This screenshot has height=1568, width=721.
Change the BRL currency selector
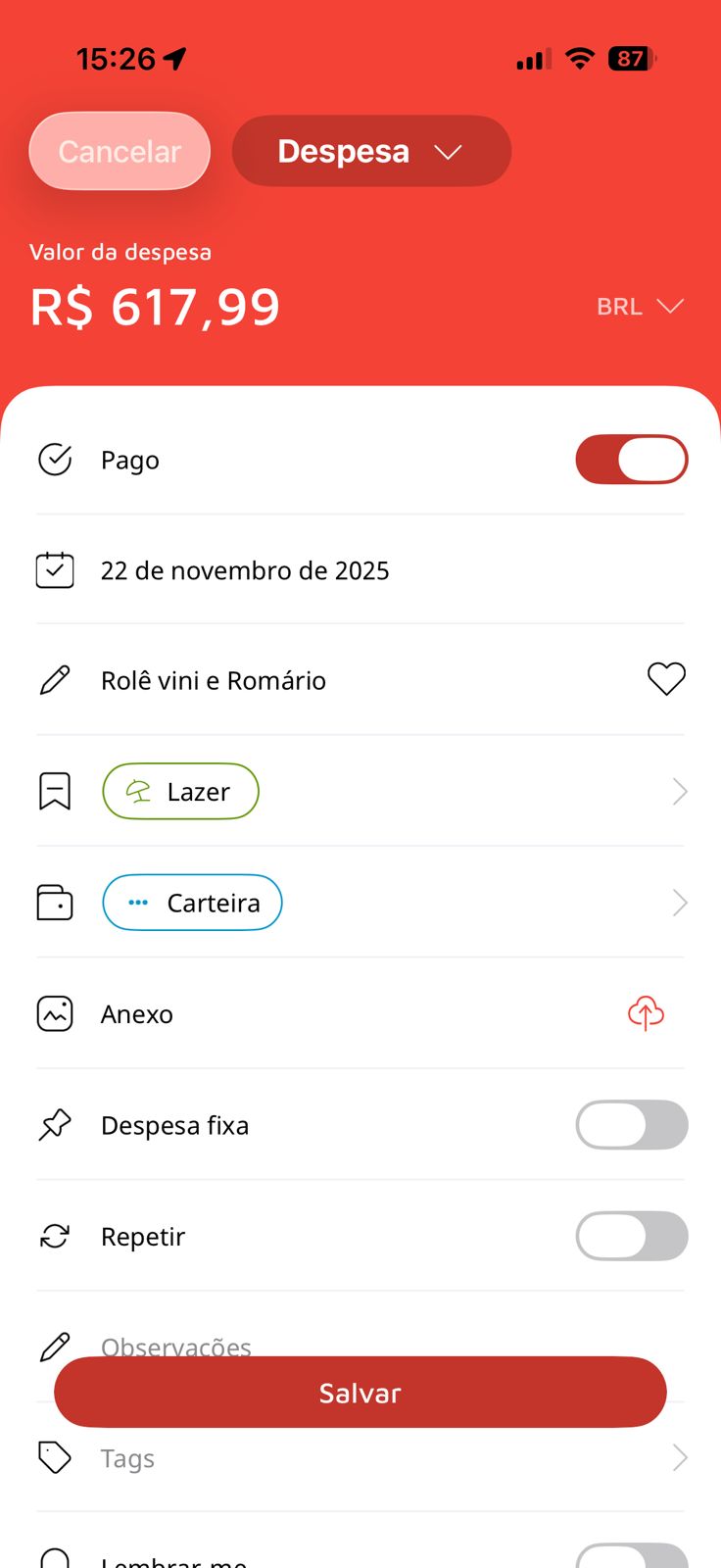coord(640,307)
